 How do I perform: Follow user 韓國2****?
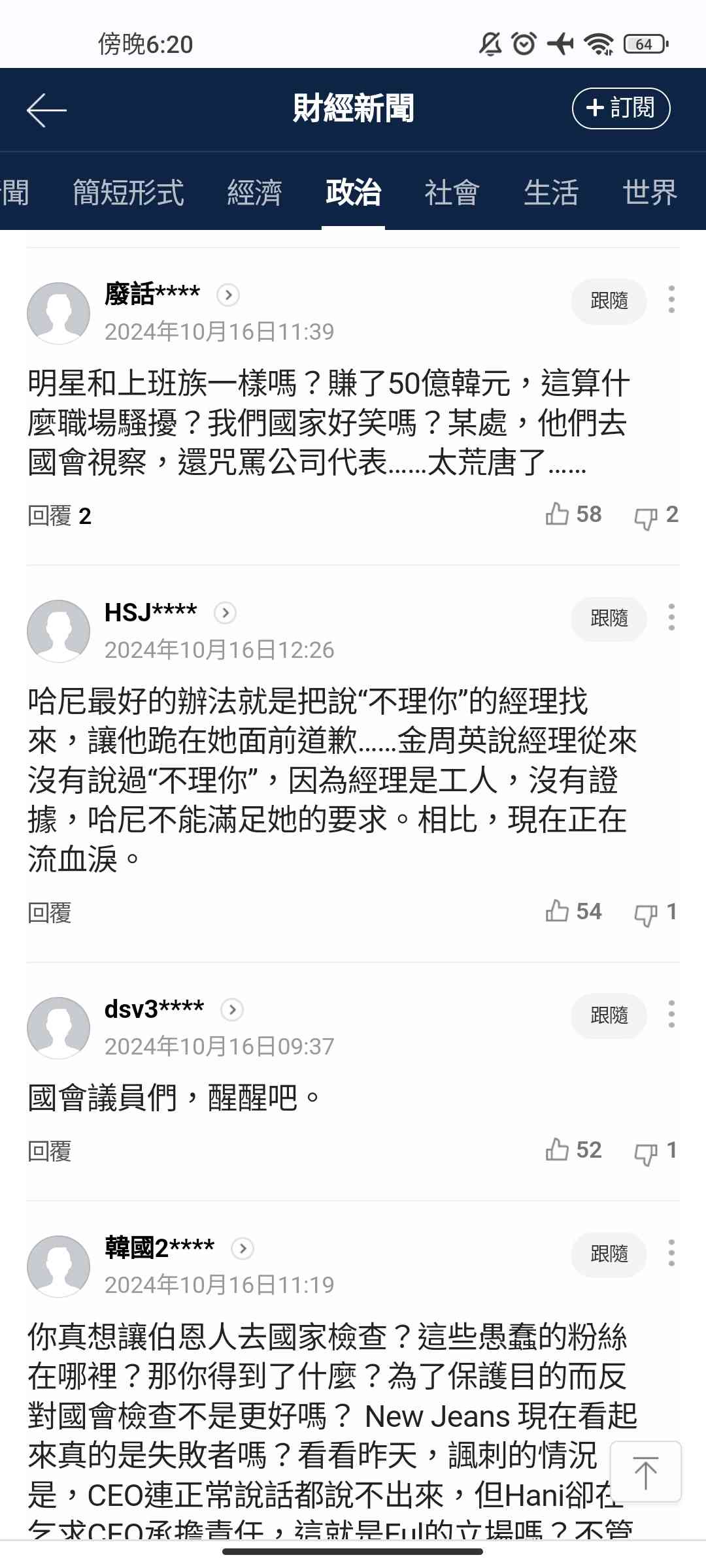(609, 1254)
